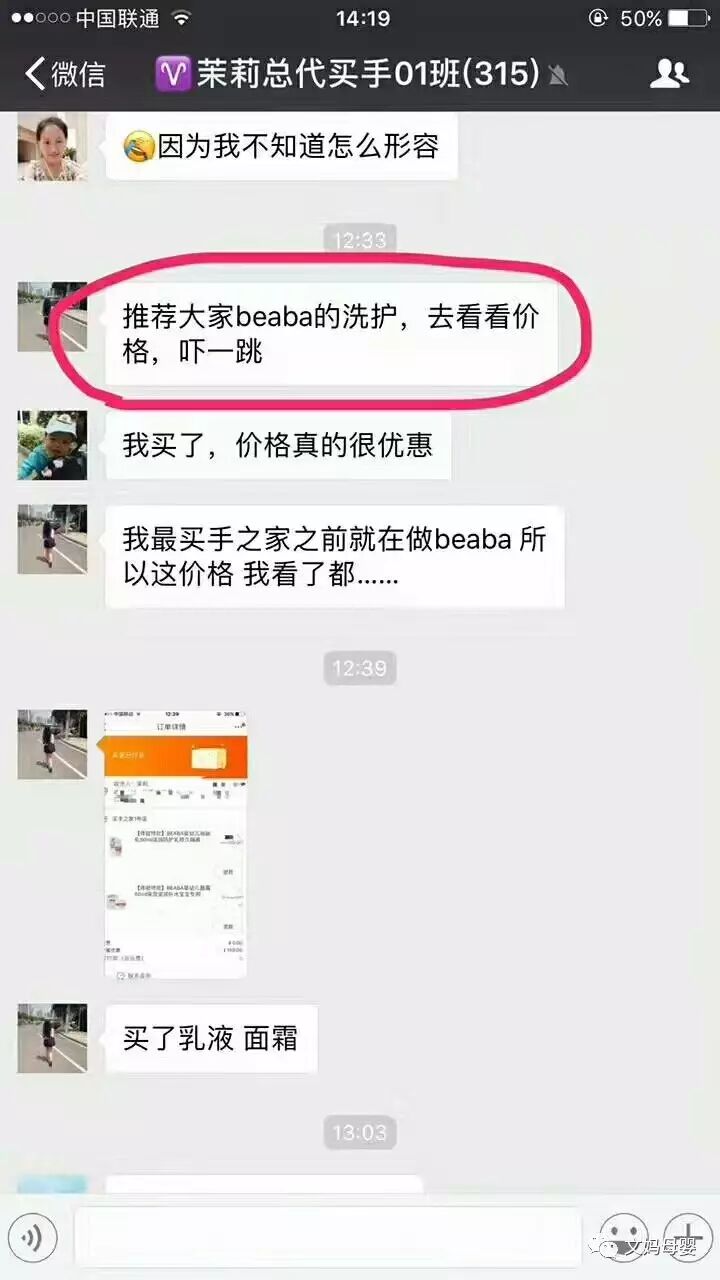Open the avatar beside 我买了，价格真的很优惠
The width and height of the screenshot is (720, 1280).
click(52, 445)
